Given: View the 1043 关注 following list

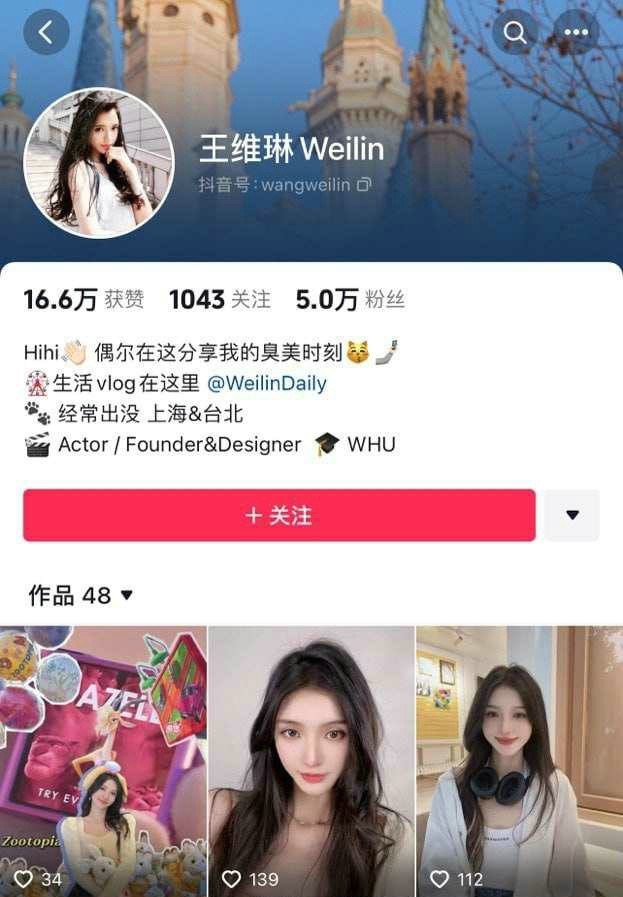Looking at the screenshot, I should click(x=219, y=299).
